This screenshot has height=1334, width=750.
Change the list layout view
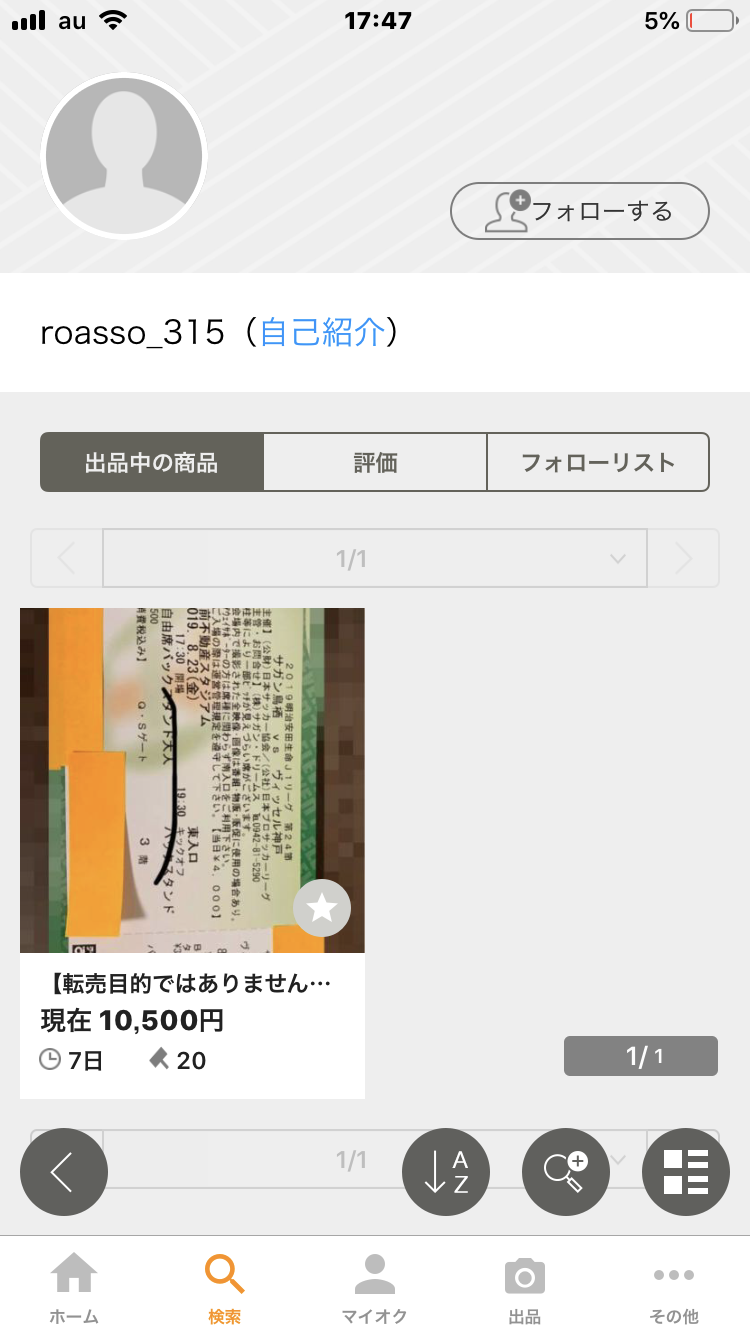click(x=686, y=1172)
